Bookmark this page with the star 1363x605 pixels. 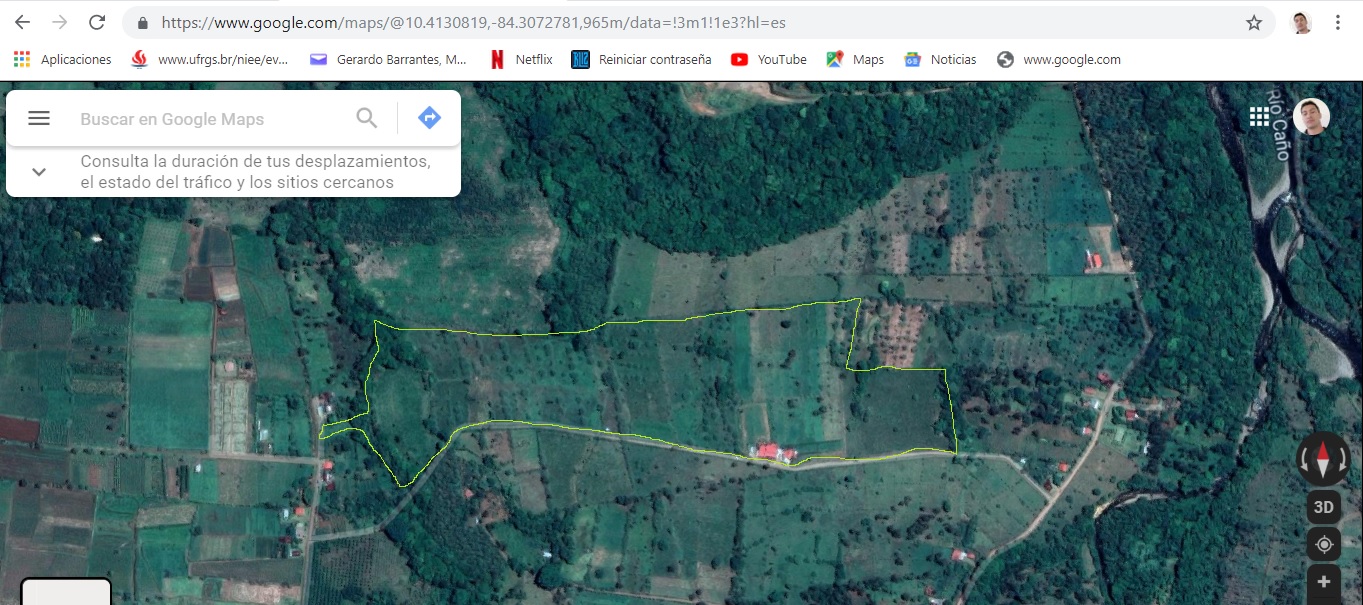coord(1253,22)
